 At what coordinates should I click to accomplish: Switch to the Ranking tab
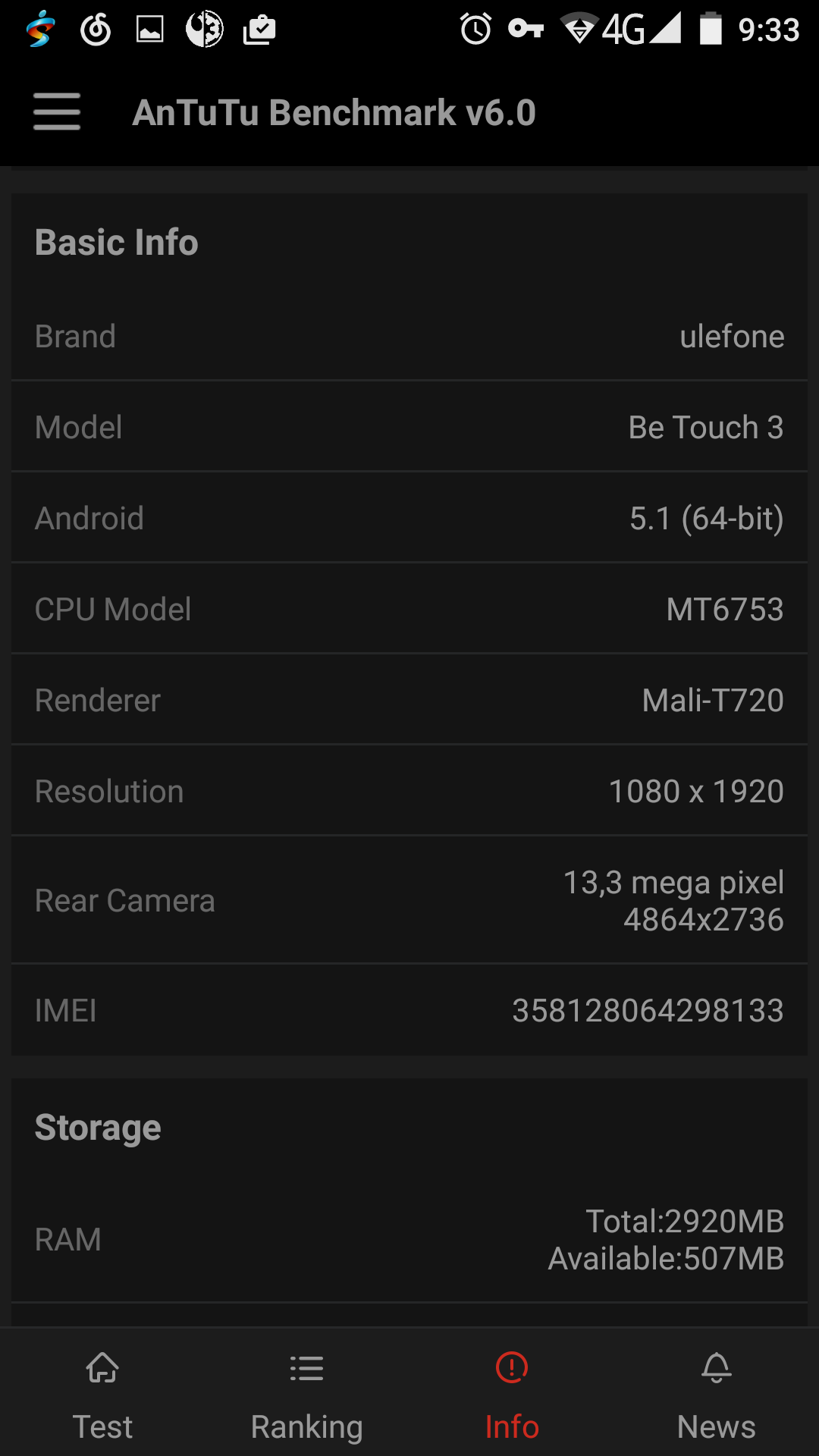[x=307, y=1396]
